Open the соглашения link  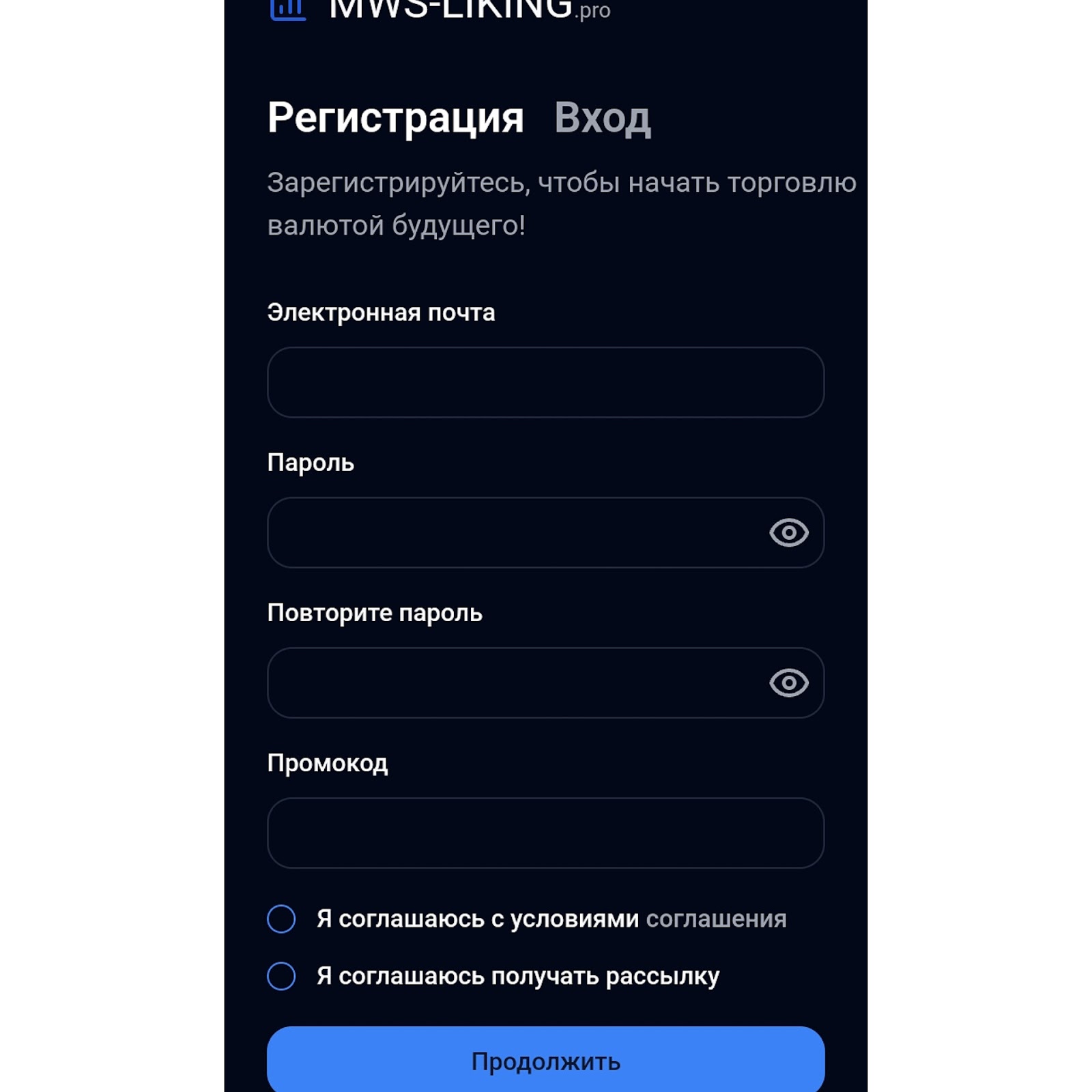pos(716,919)
